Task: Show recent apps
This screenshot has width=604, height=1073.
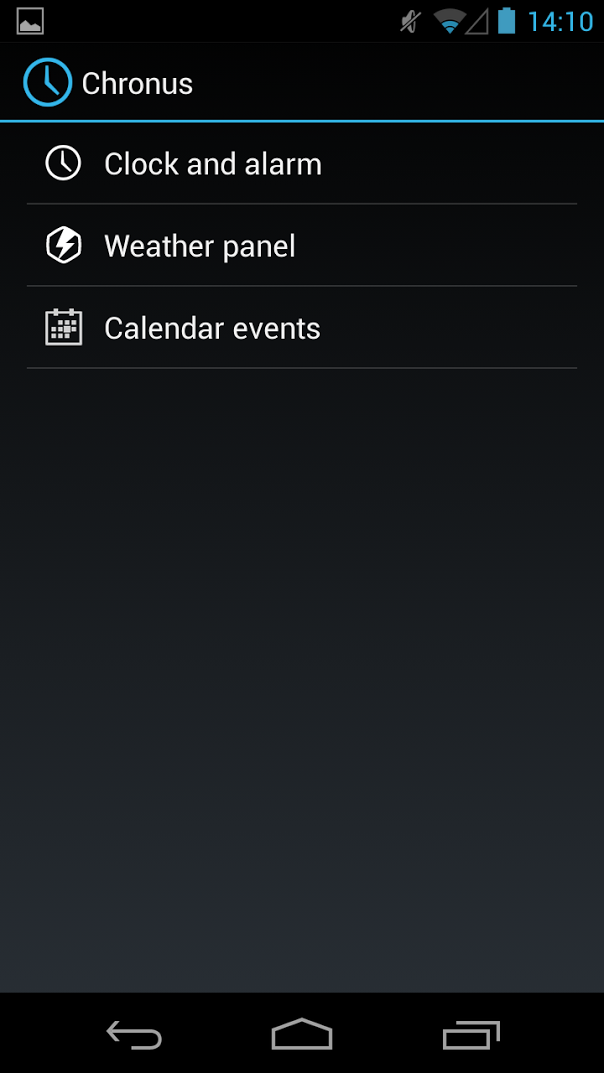Action: (470, 1035)
